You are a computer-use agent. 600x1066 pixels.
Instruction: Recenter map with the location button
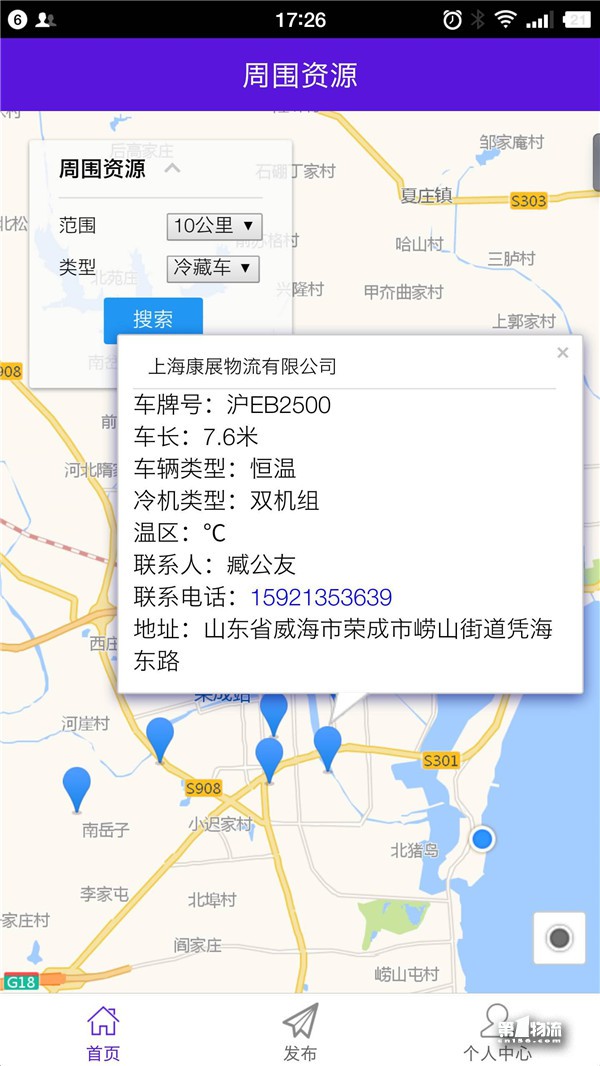pyautogui.click(x=559, y=938)
